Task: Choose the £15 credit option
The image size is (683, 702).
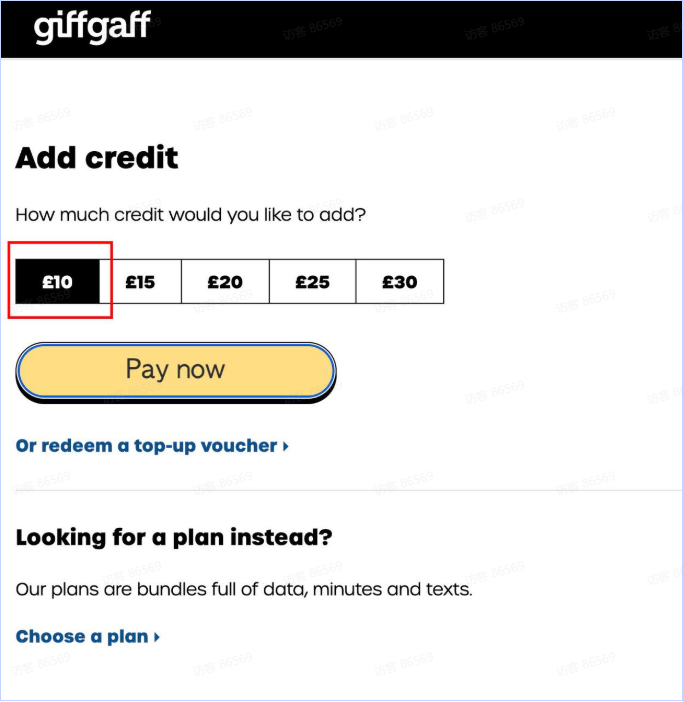Action: (140, 282)
